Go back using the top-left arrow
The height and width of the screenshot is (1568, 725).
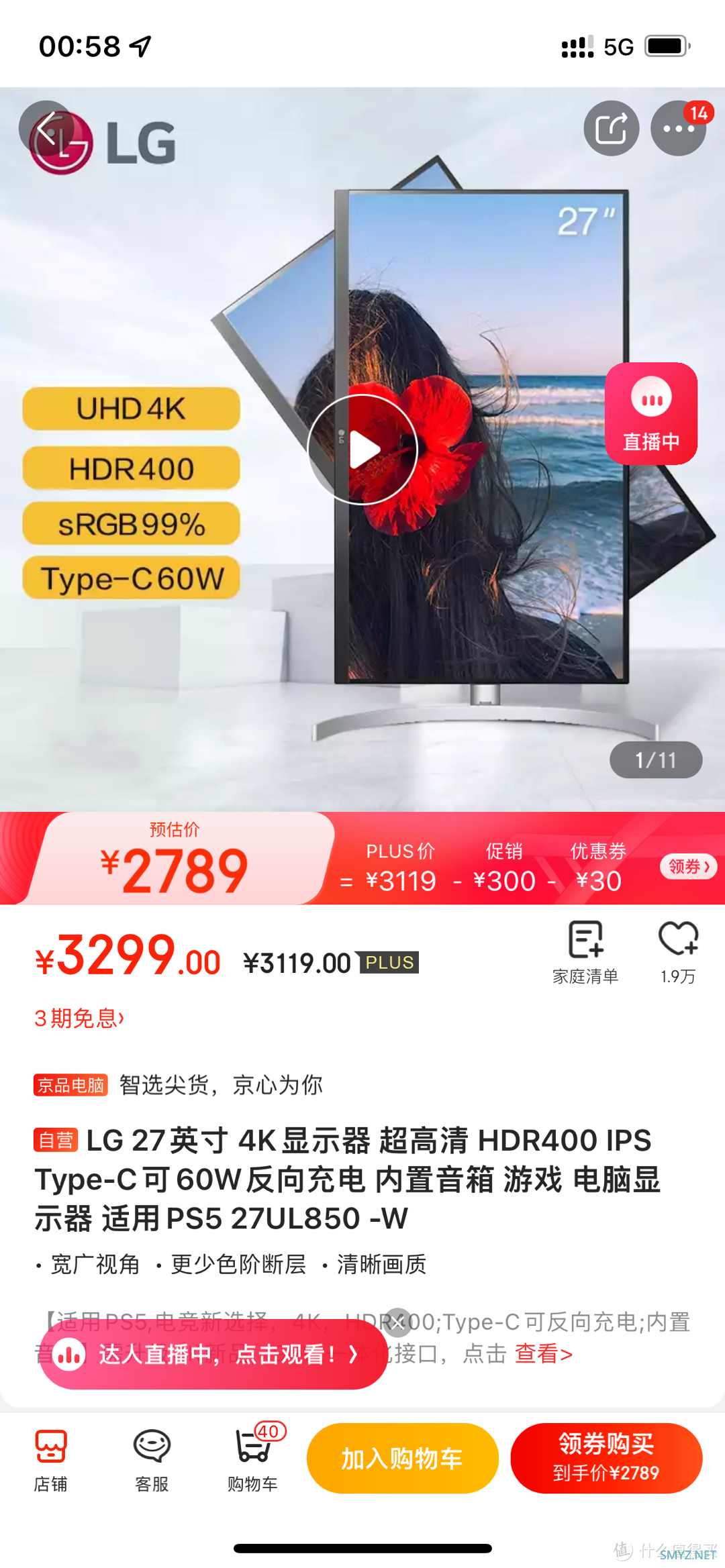(x=46, y=128)
